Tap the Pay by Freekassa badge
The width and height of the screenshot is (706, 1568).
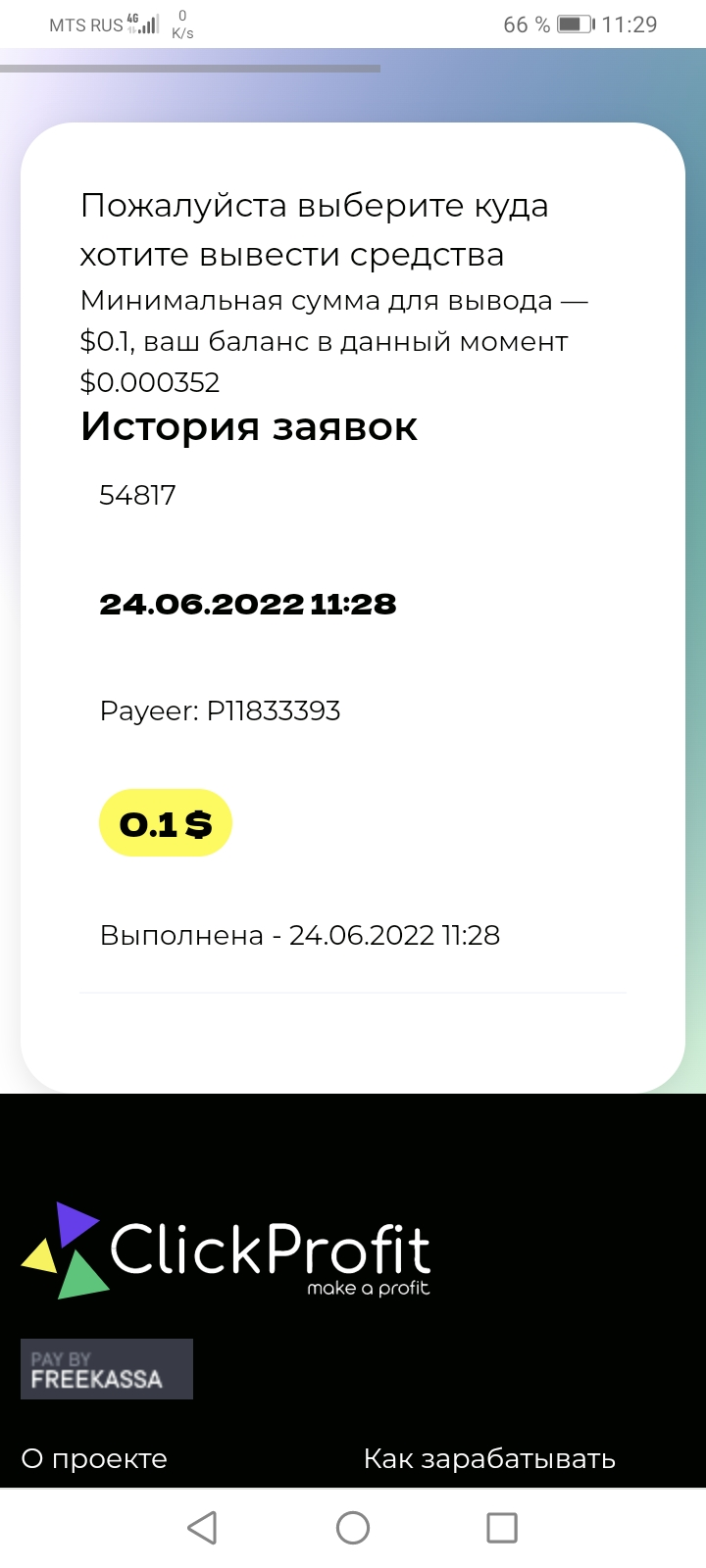(107, 1369)
